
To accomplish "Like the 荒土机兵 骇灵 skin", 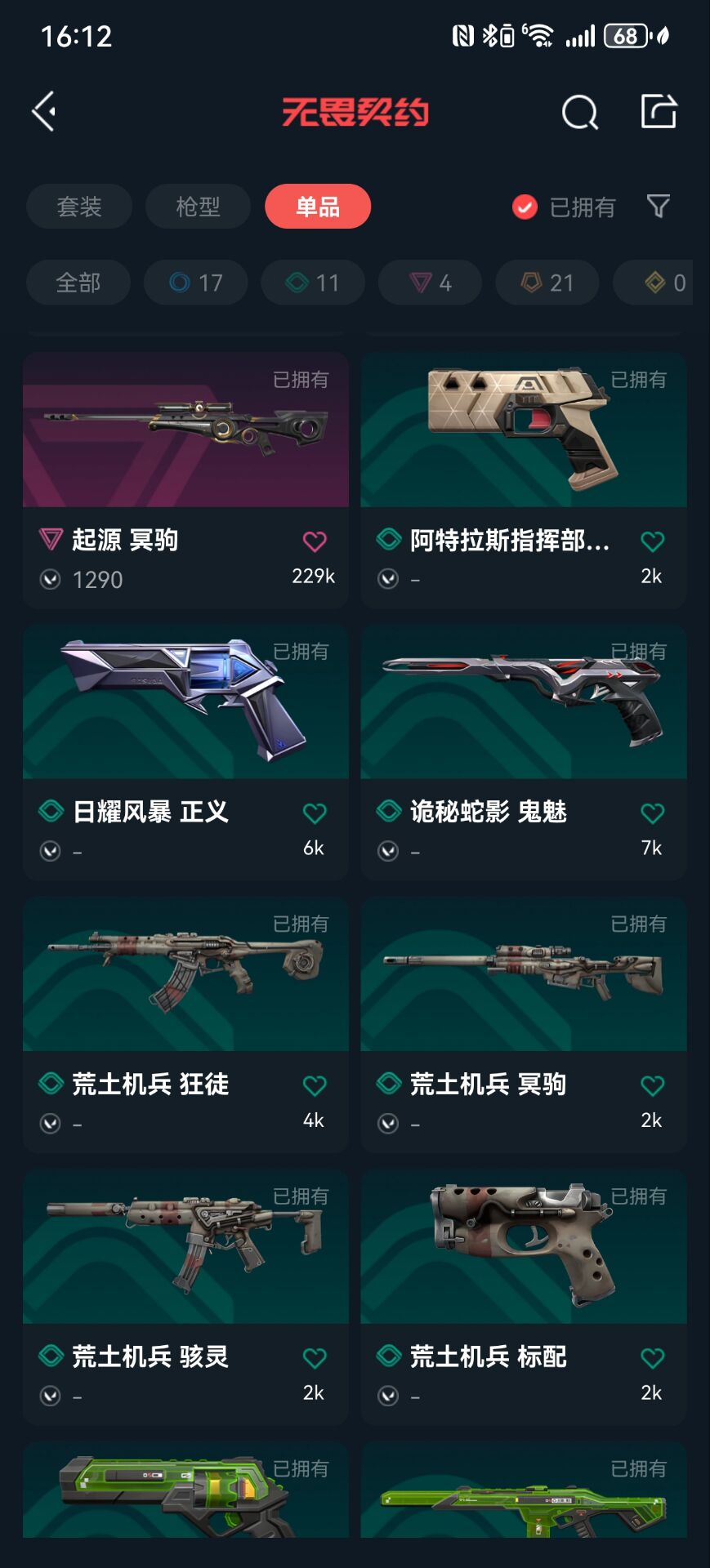I will (315, 1357).
